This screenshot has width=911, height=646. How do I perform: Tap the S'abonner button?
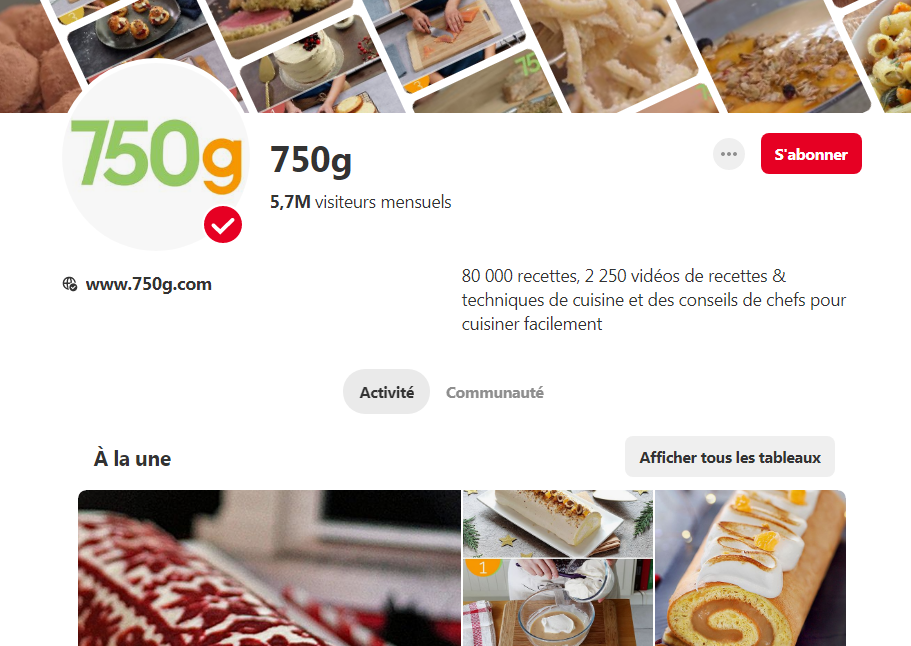810,154
